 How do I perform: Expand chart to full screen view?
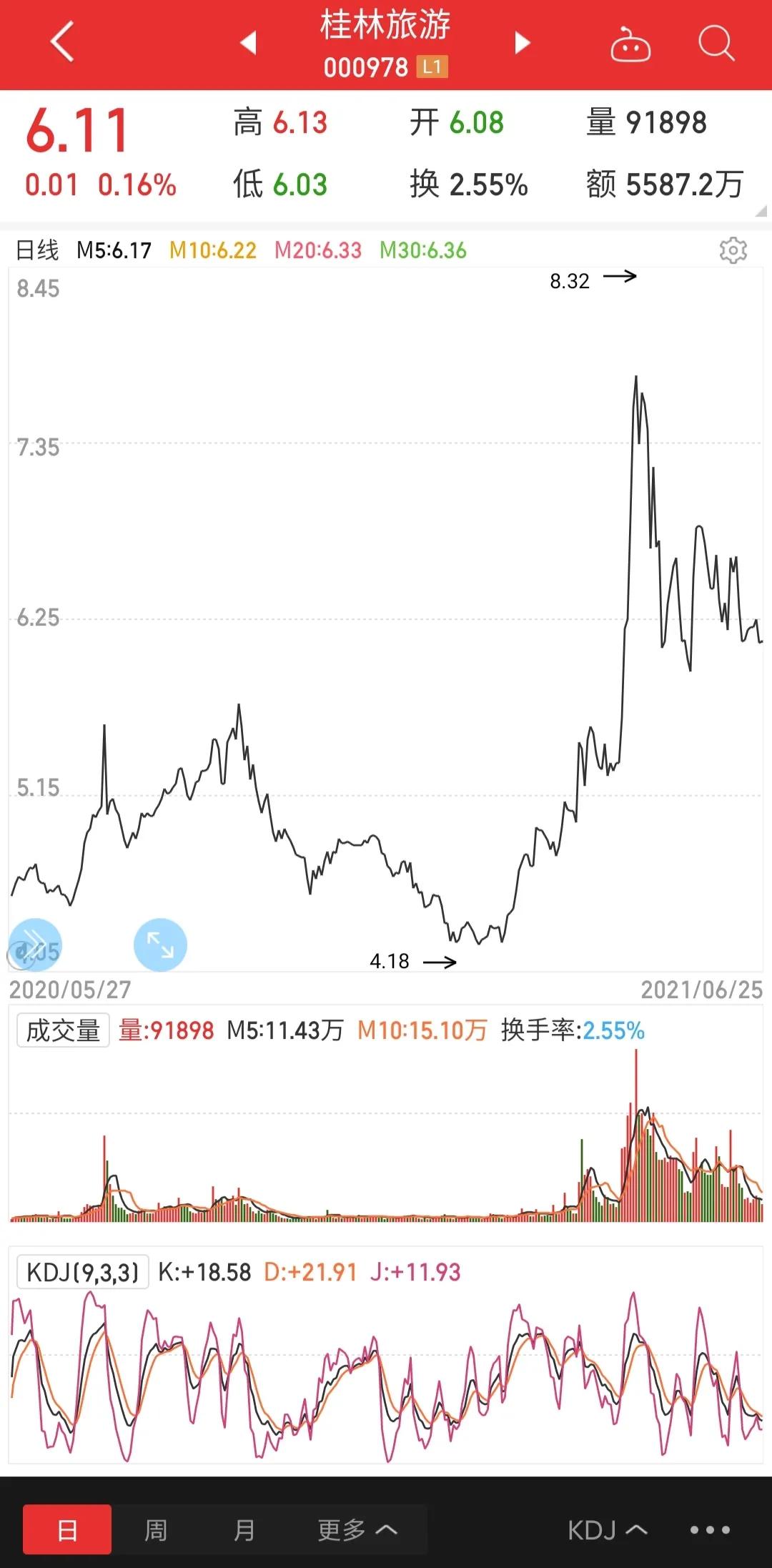point(161,945)
